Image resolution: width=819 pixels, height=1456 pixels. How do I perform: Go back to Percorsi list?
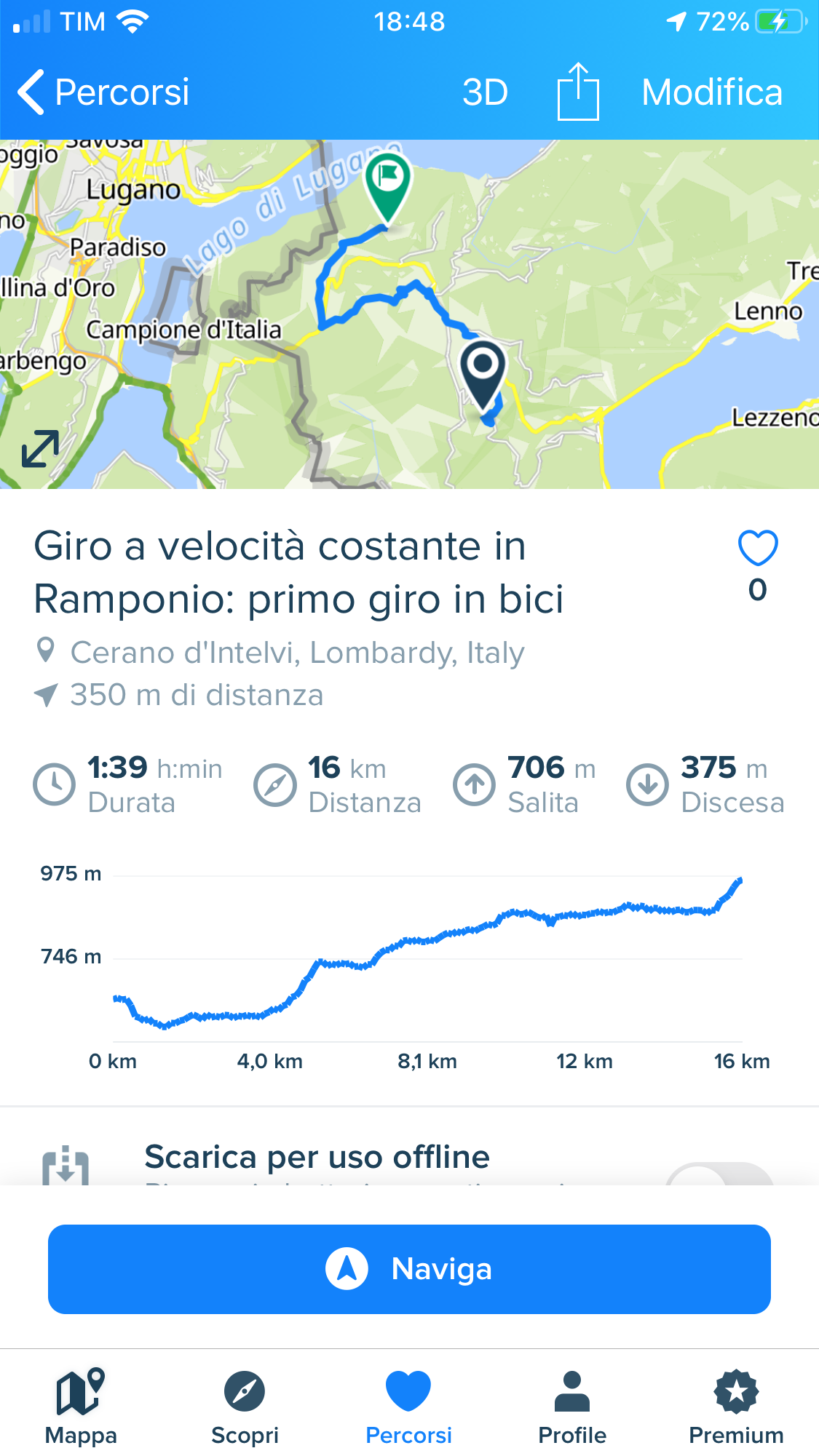(103, 92)
